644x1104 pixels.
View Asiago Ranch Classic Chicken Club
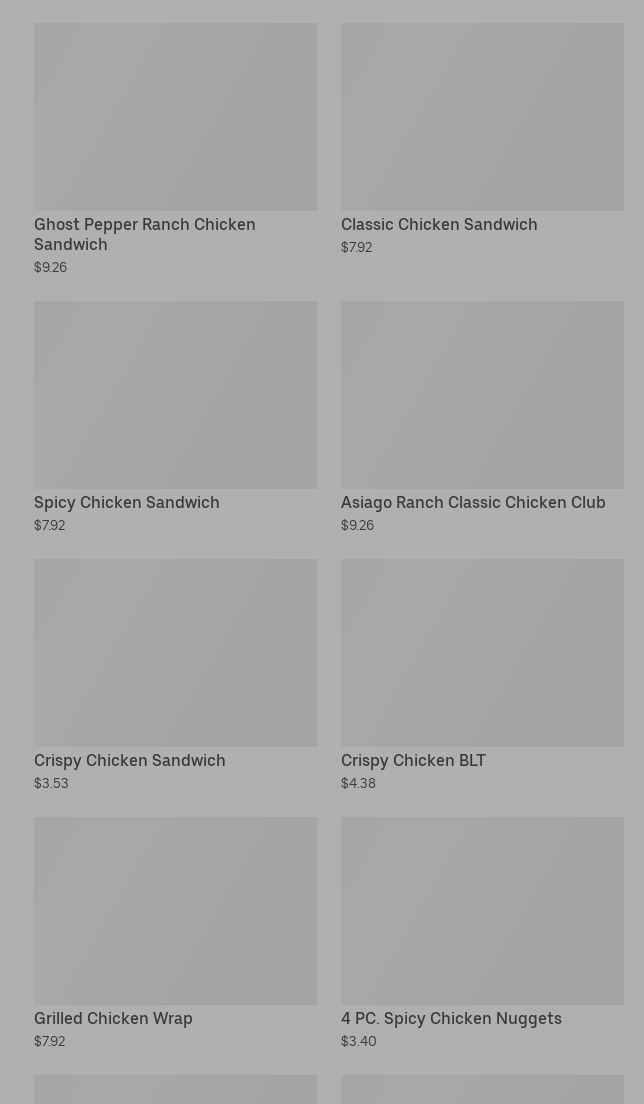click(481, 418)
